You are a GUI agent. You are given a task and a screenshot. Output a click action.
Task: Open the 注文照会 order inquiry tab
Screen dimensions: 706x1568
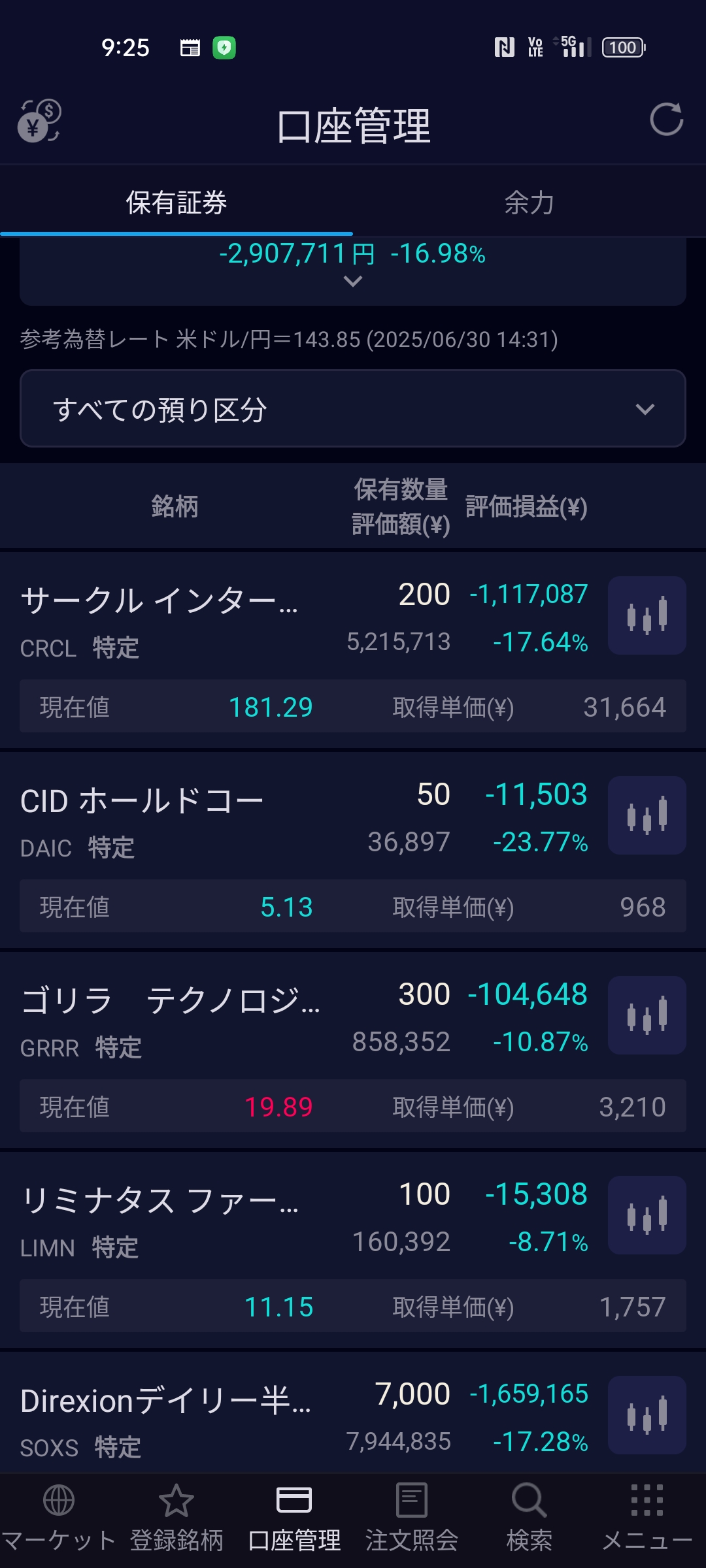coord(412,1518)
